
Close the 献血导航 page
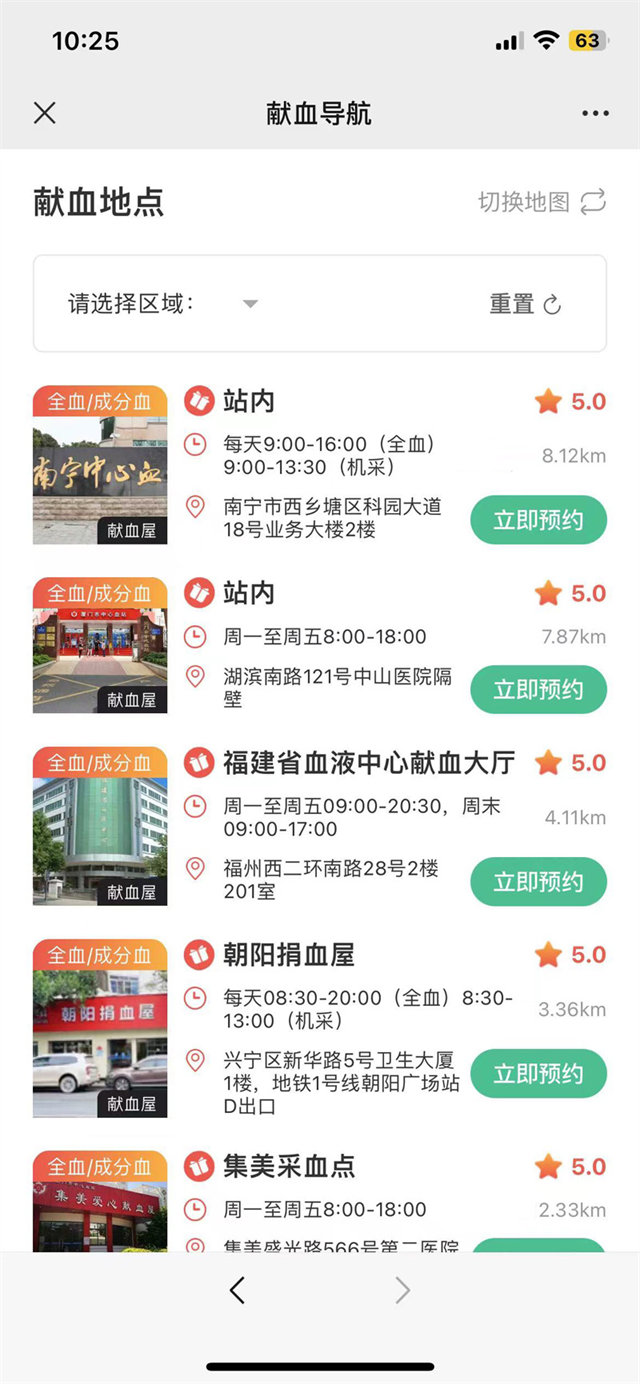tap(45, 113)
